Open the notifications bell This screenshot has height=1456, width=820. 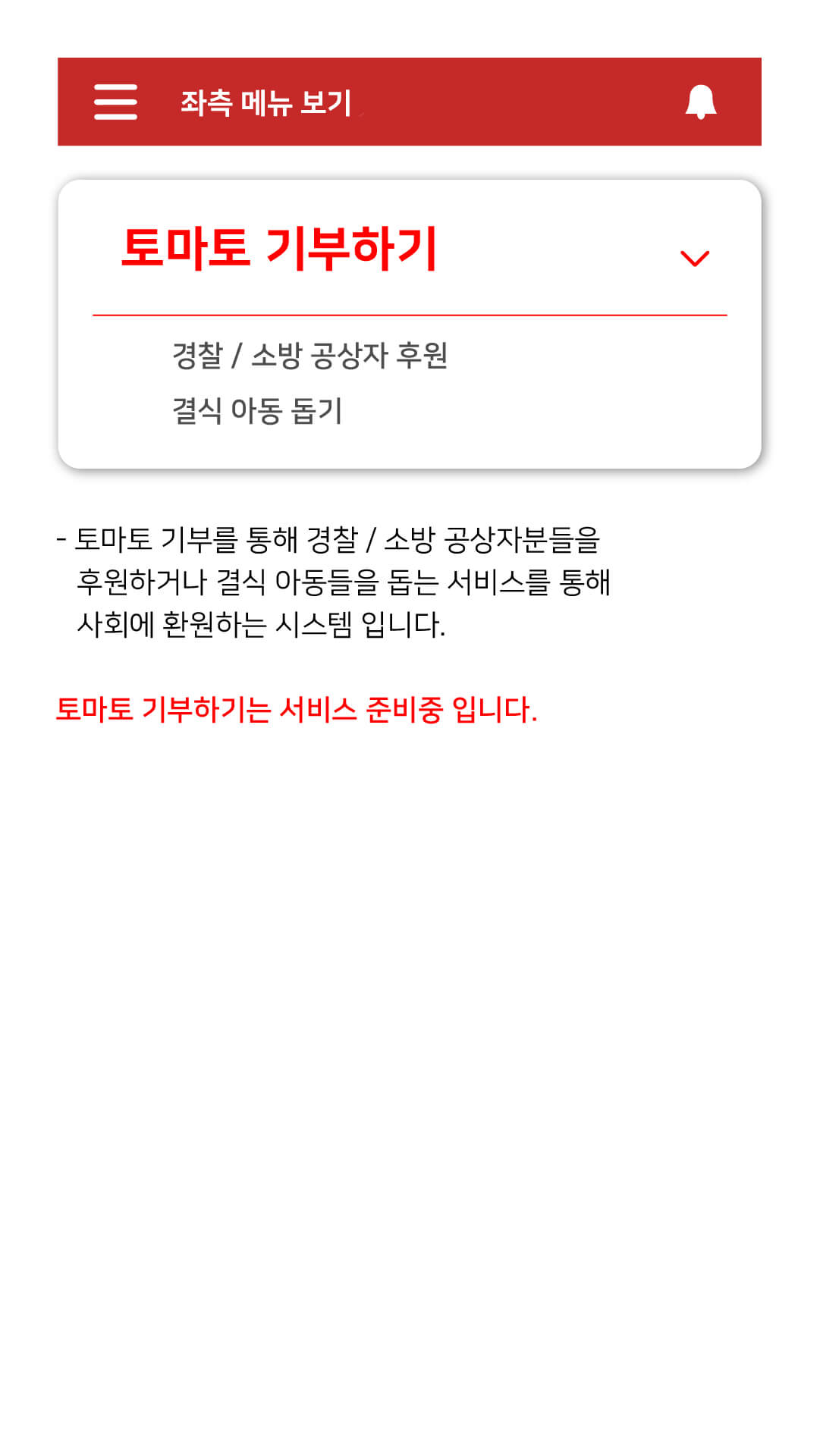pyautogui.click(x=701, y=102)
